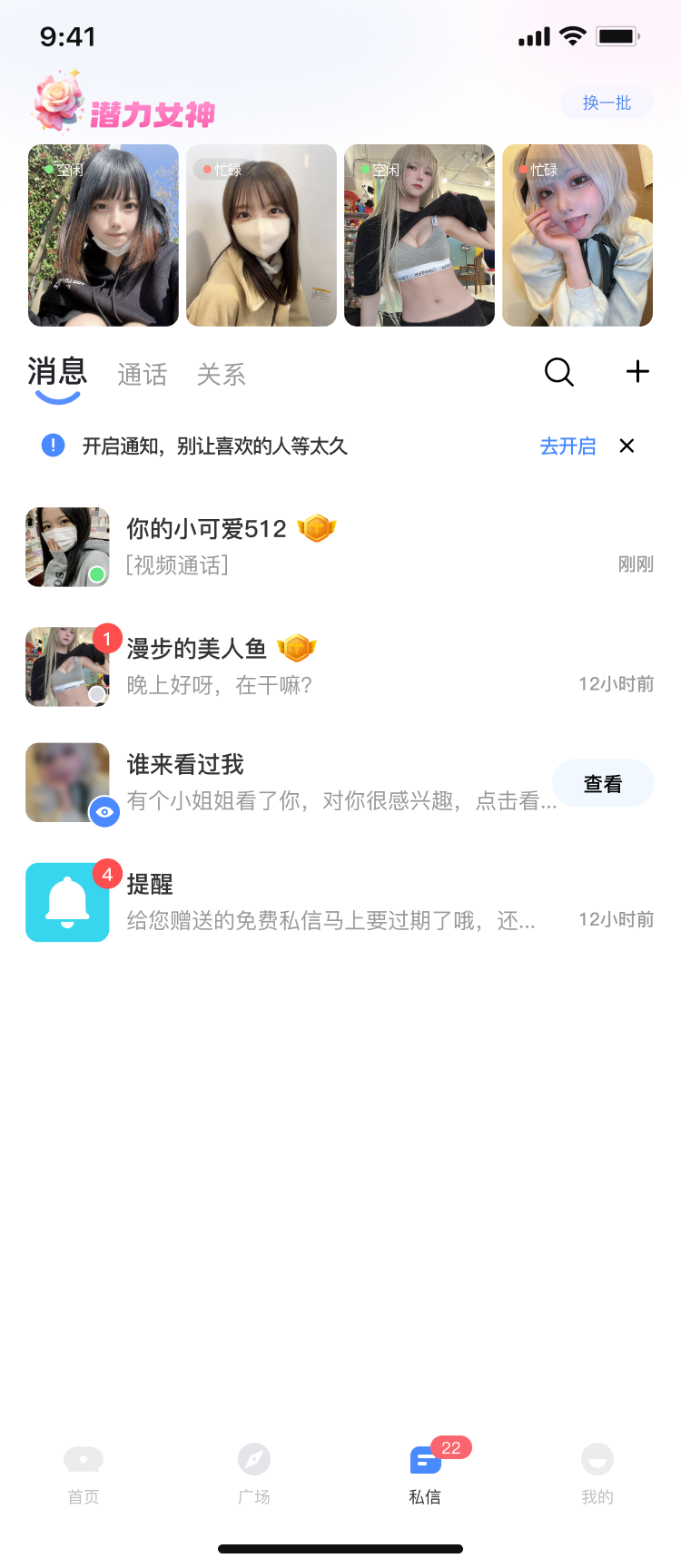
Task: Switch to the 关系 tab
Action: click(x=222, y=375)
